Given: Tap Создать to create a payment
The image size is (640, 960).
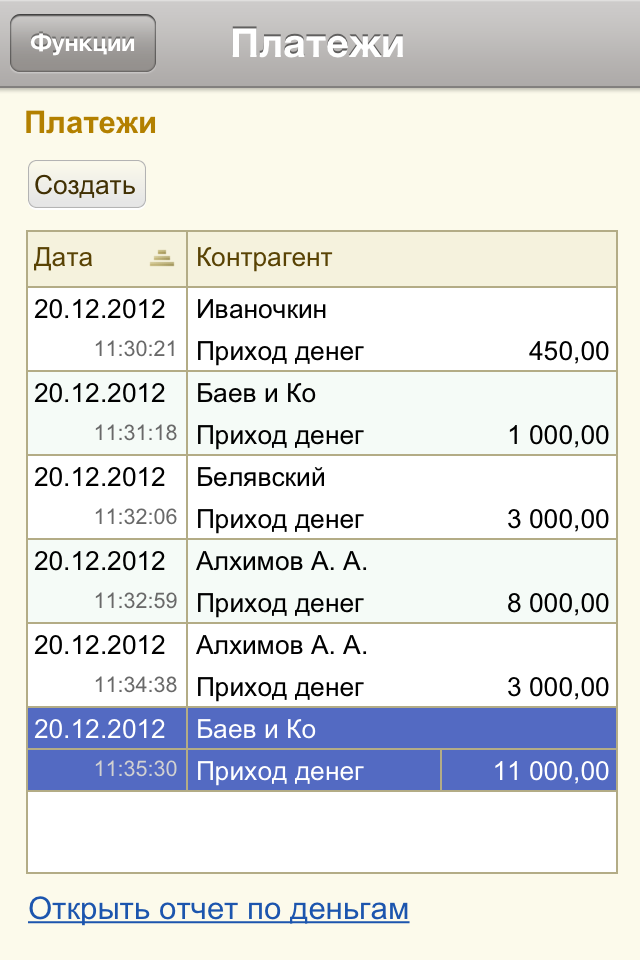Looking at the screenshot, I should click(87, 185).
